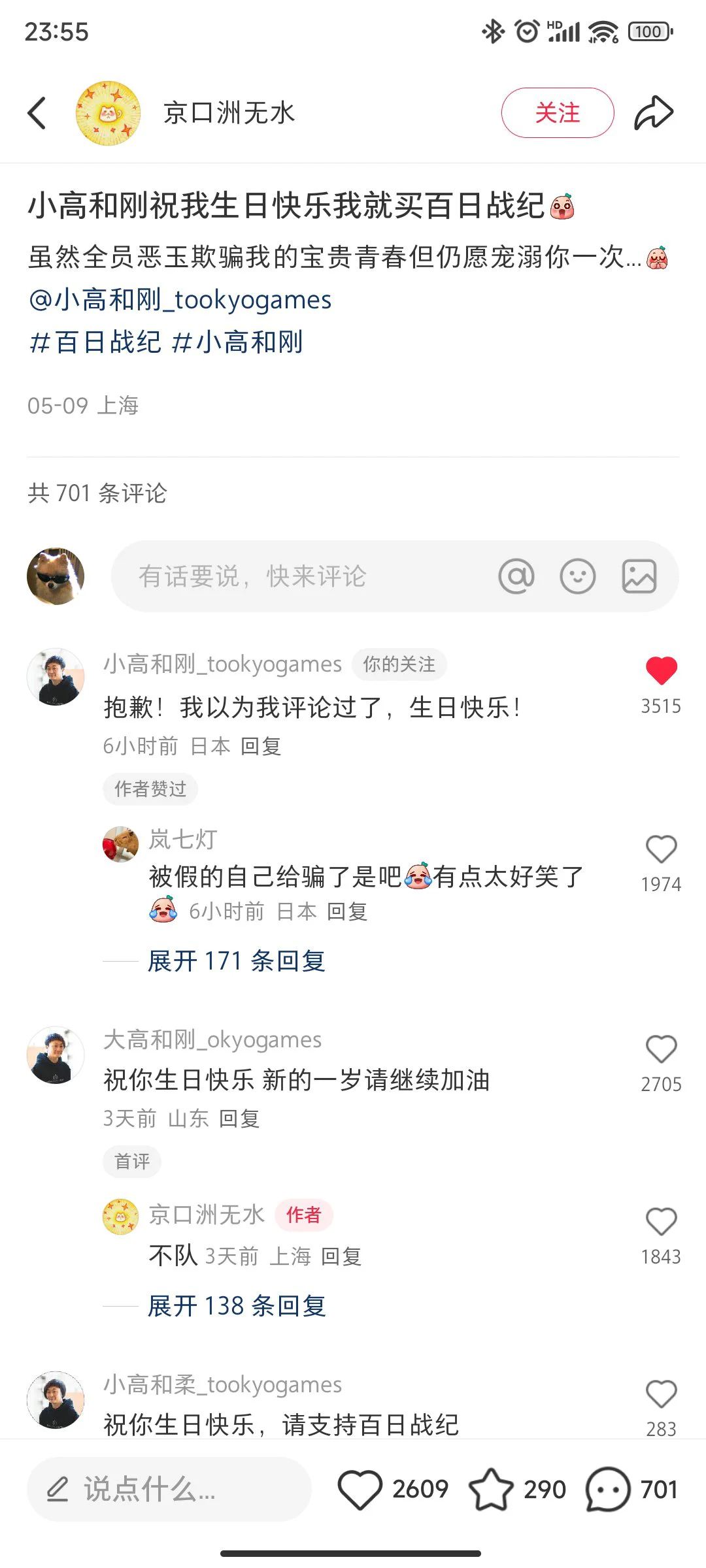
Task: Attach an image to the comment
Action: 639,576
